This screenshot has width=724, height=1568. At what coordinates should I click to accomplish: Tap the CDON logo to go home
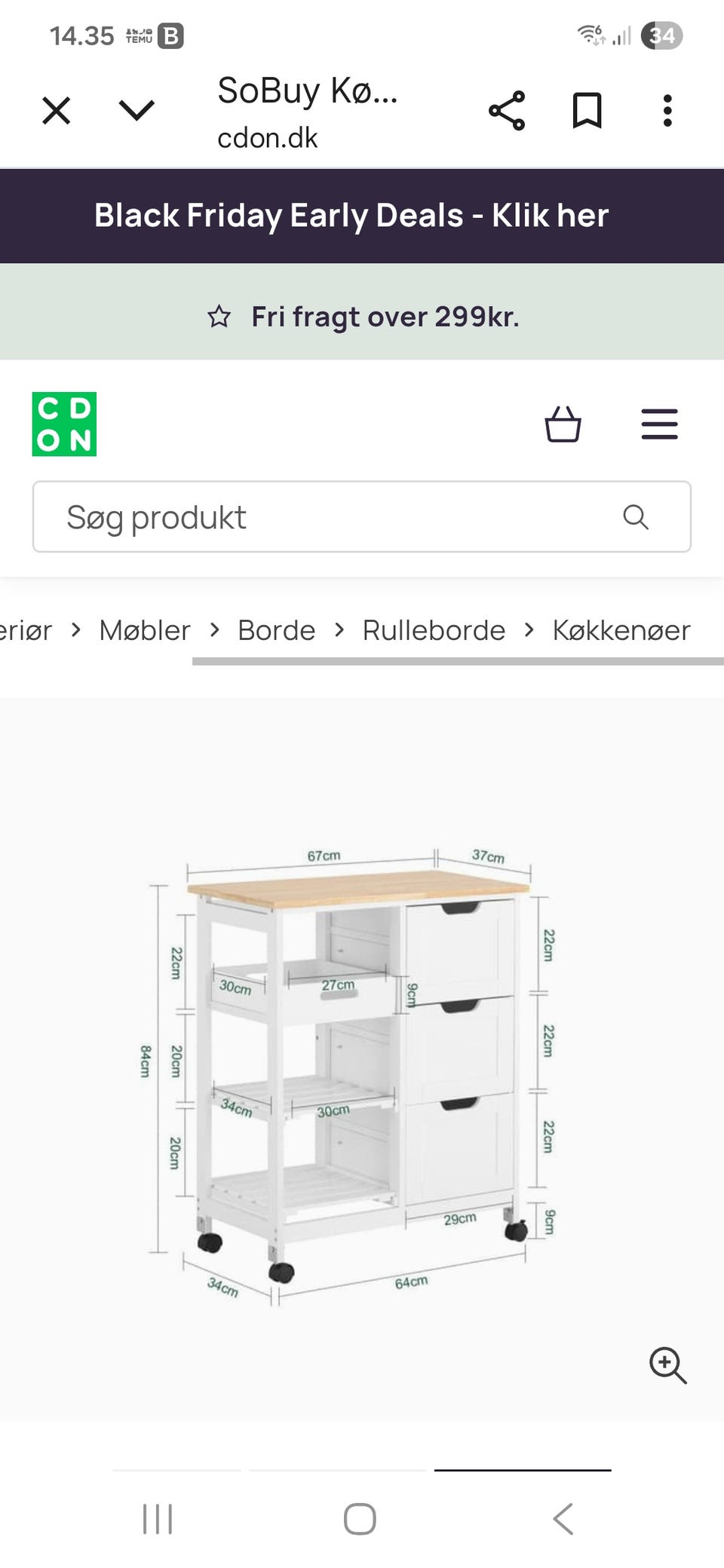[65, 424]
